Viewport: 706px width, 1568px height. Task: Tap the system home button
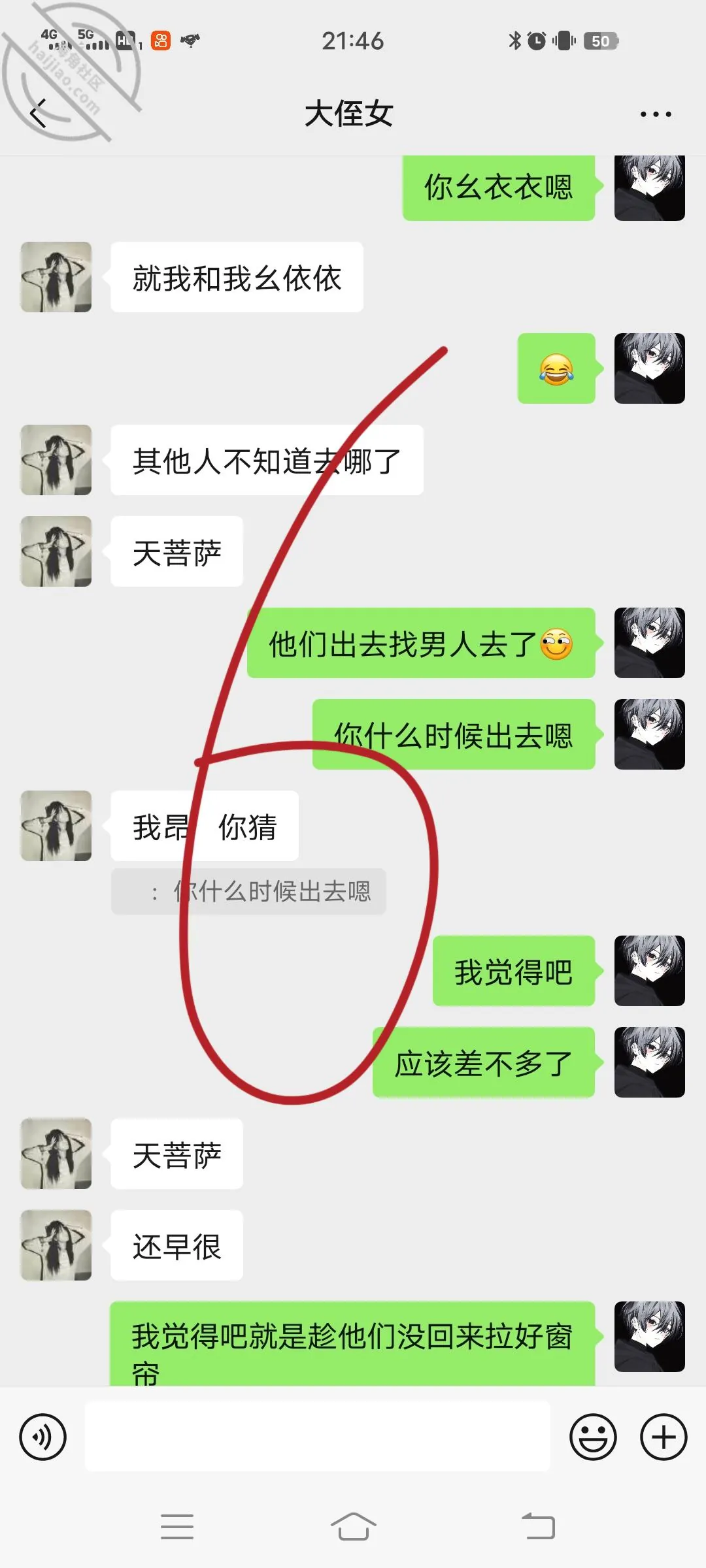coord(353,1527)
